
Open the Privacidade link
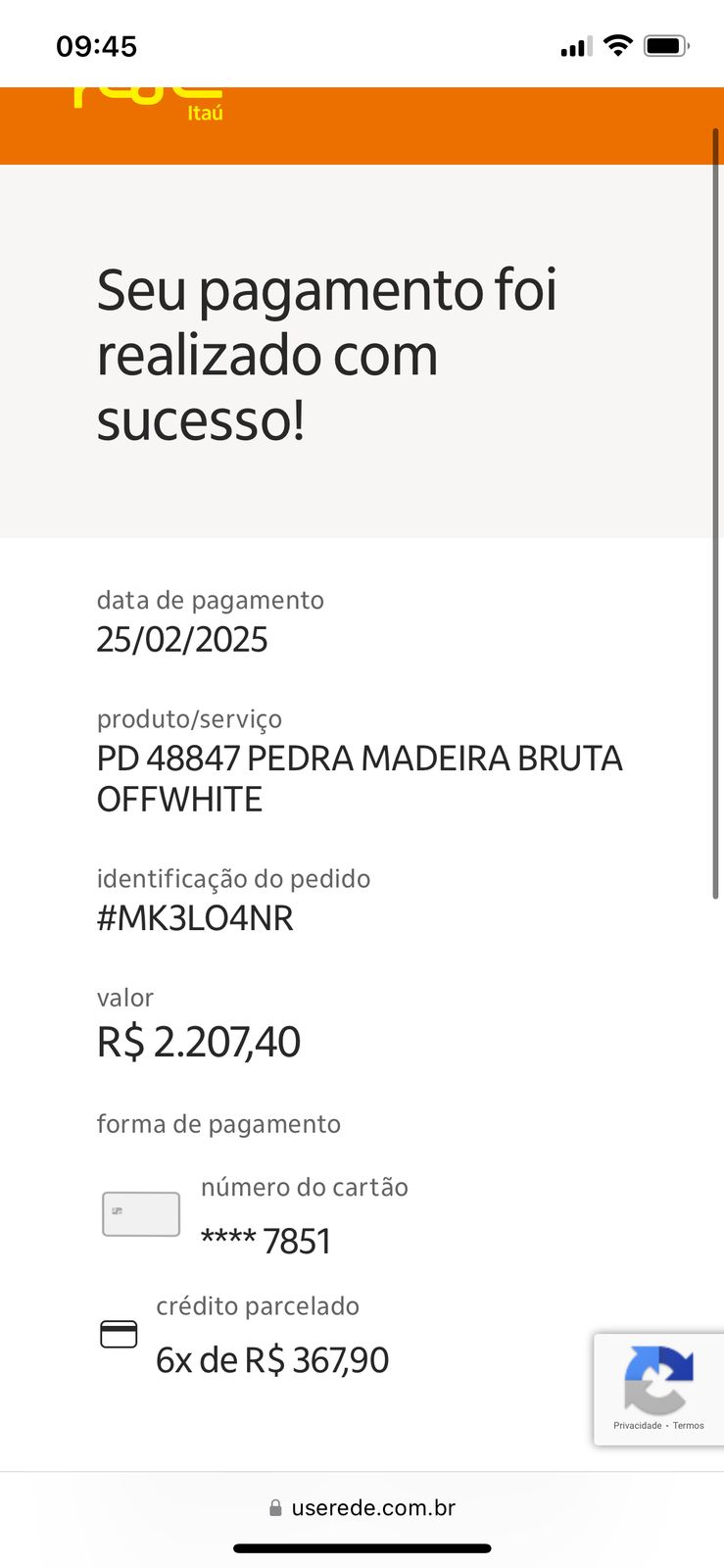(x=637, y=1425)
